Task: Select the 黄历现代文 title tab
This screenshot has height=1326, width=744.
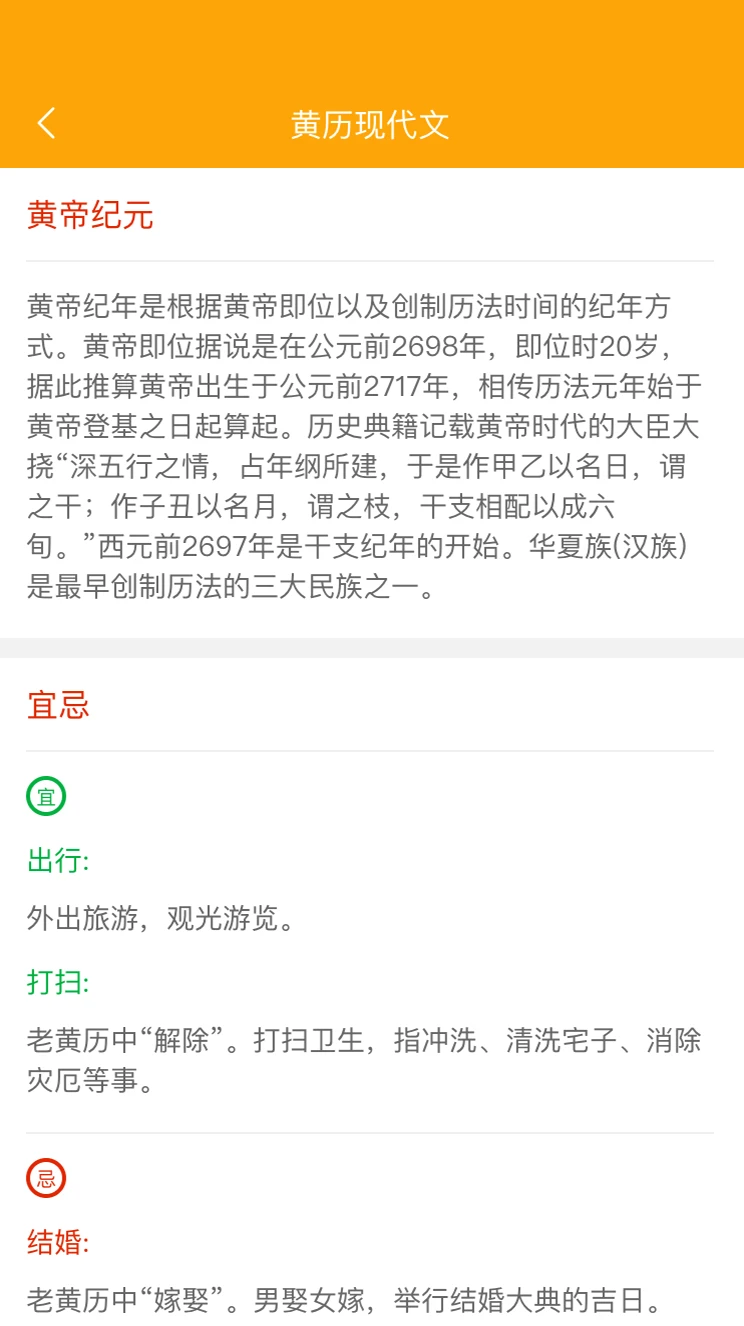Action: [372, 122]
